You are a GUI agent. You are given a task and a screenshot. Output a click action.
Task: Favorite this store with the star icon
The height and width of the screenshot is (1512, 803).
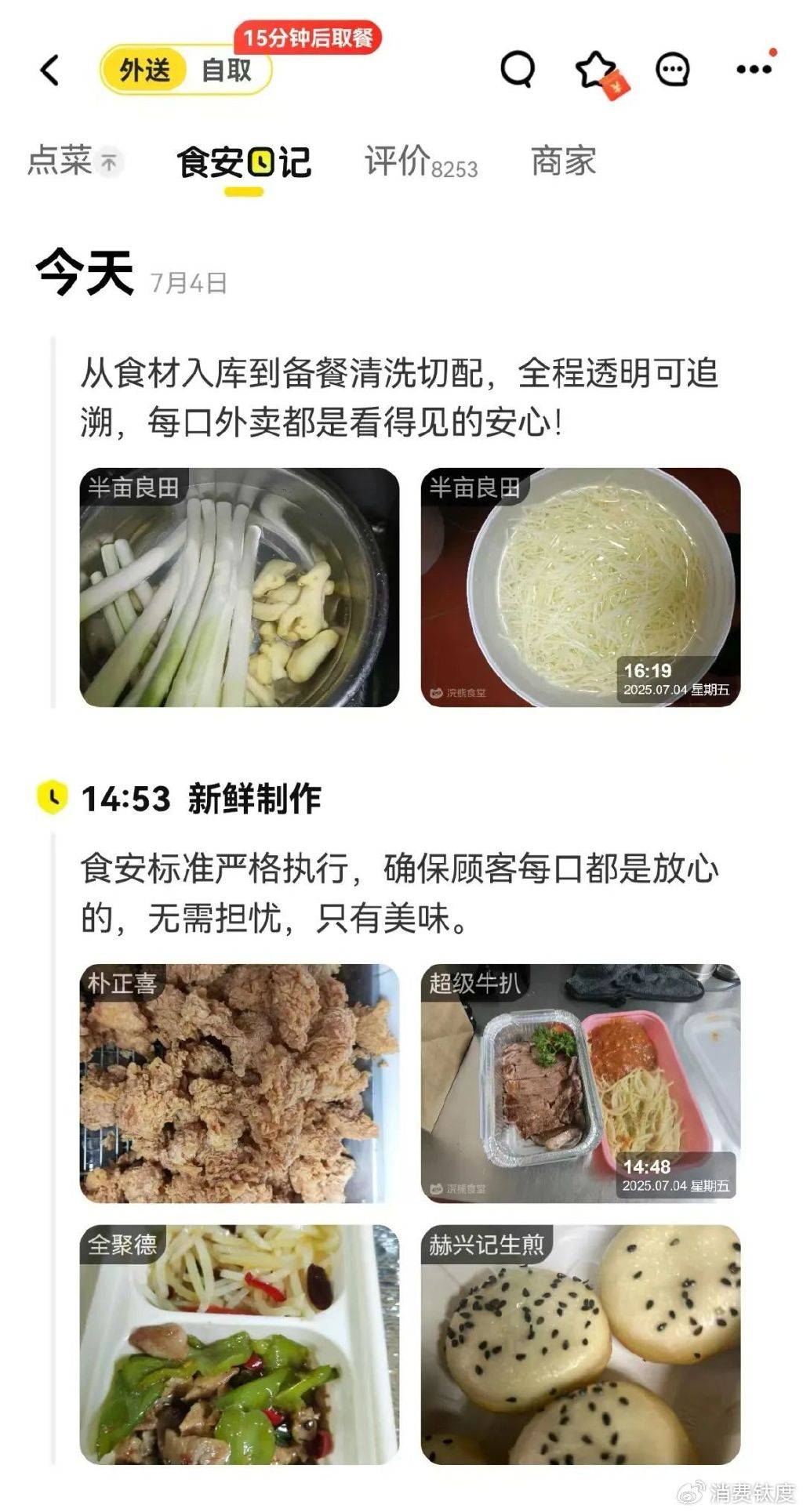598,70
